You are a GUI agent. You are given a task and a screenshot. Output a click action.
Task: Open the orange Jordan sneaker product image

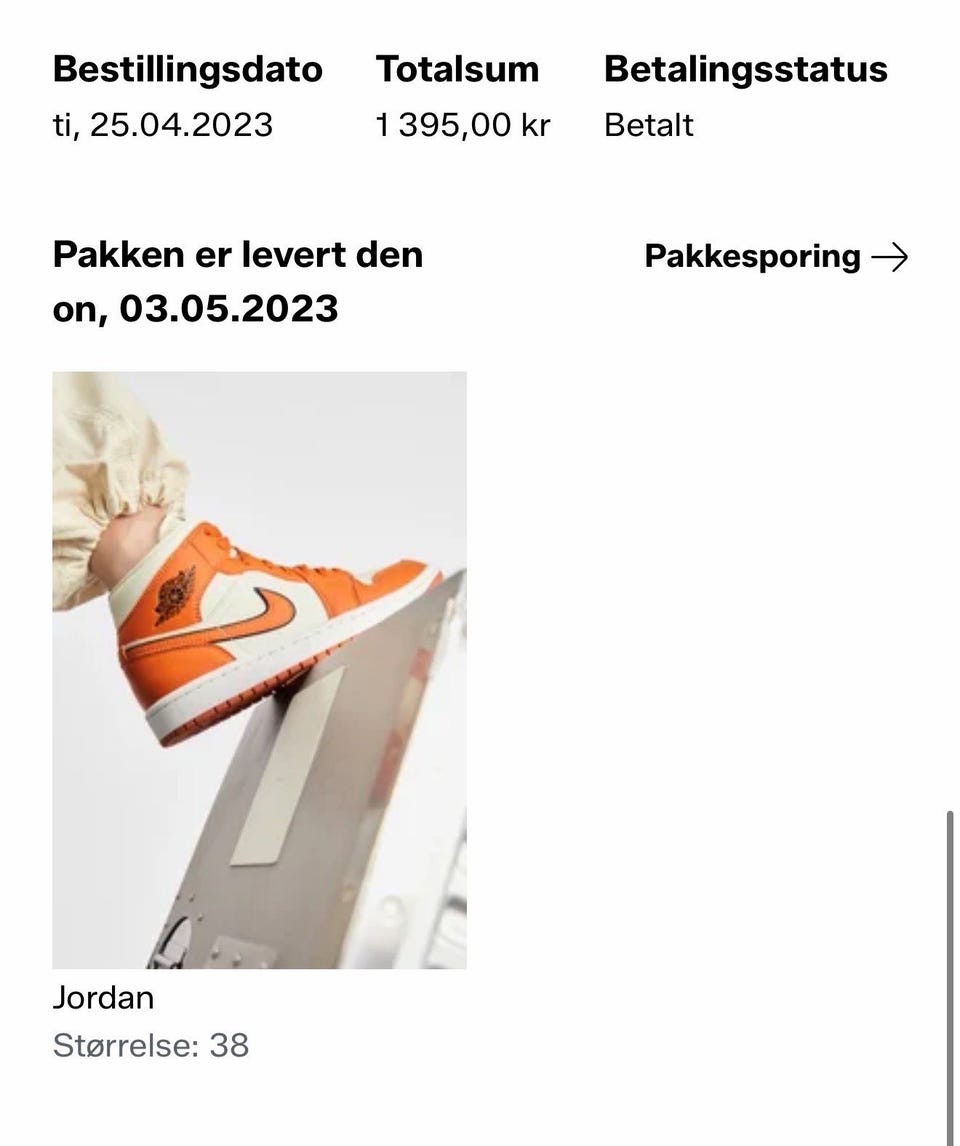[259, 668]
